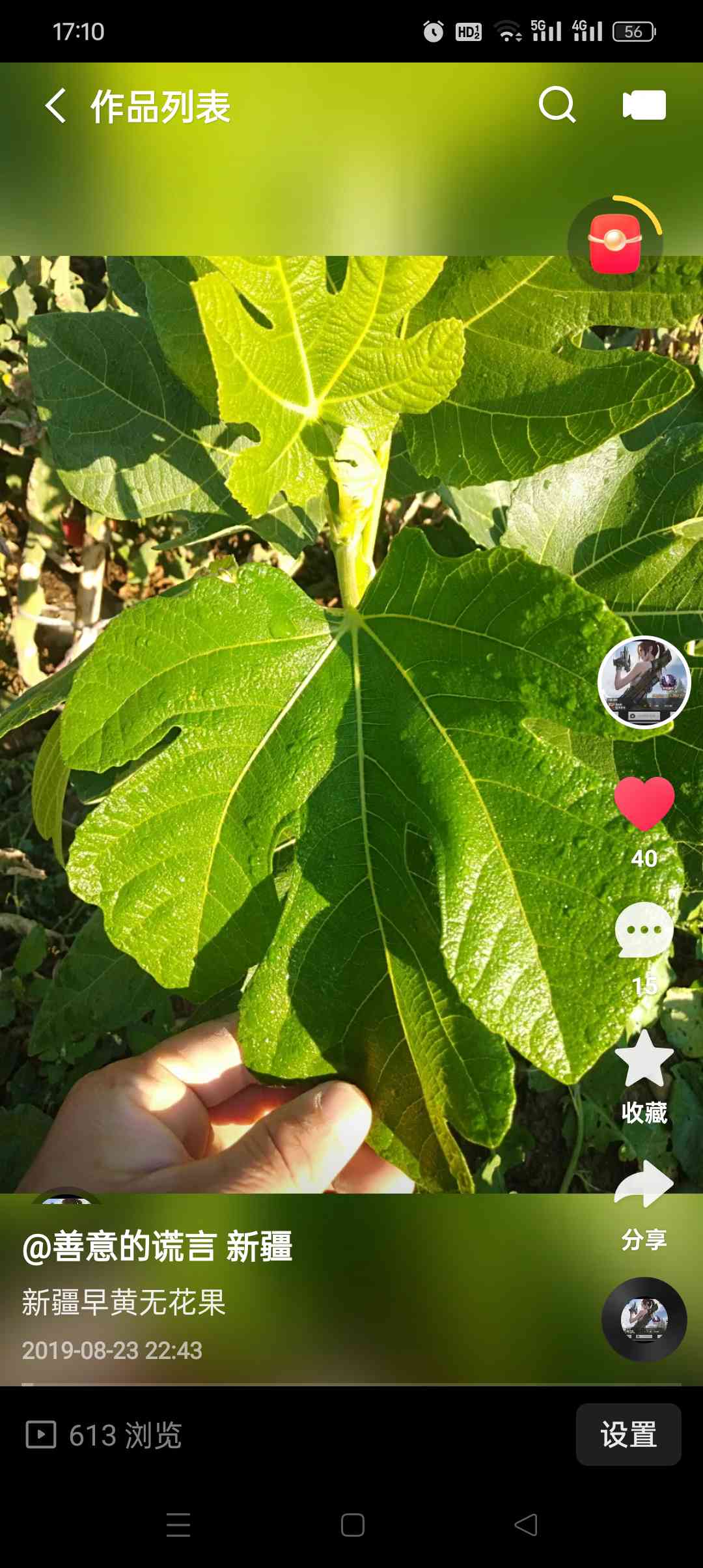Open the red envelope reward icon
The width and height of the screenshot is (703, 1568).
[615, 243]
